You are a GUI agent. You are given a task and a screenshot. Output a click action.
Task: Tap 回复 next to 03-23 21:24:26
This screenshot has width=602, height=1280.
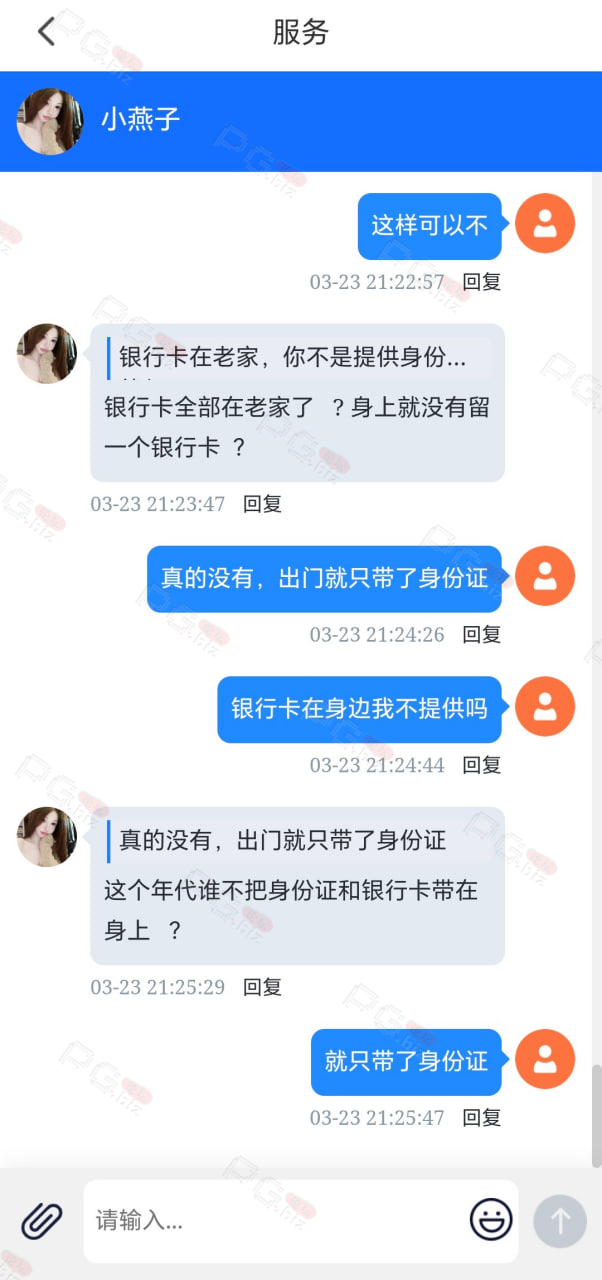point(482,634)
